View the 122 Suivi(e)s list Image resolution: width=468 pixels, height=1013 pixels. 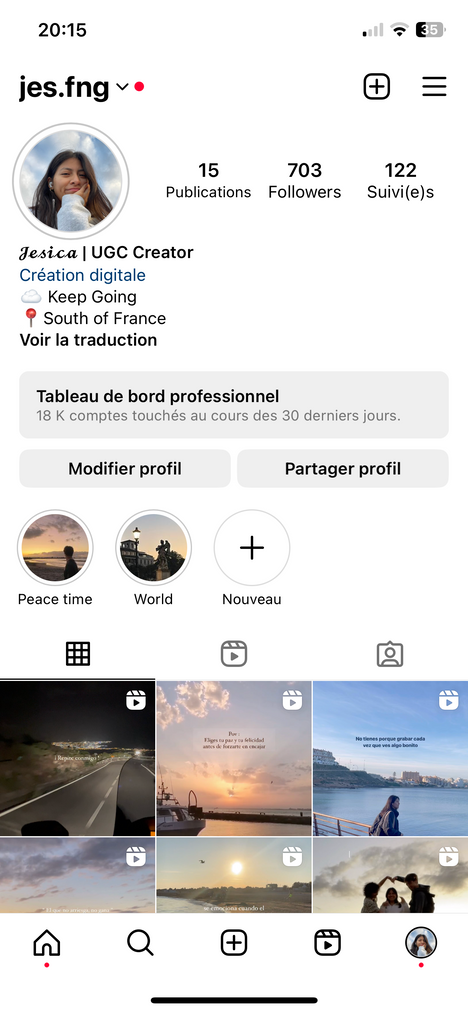[400, 180]
